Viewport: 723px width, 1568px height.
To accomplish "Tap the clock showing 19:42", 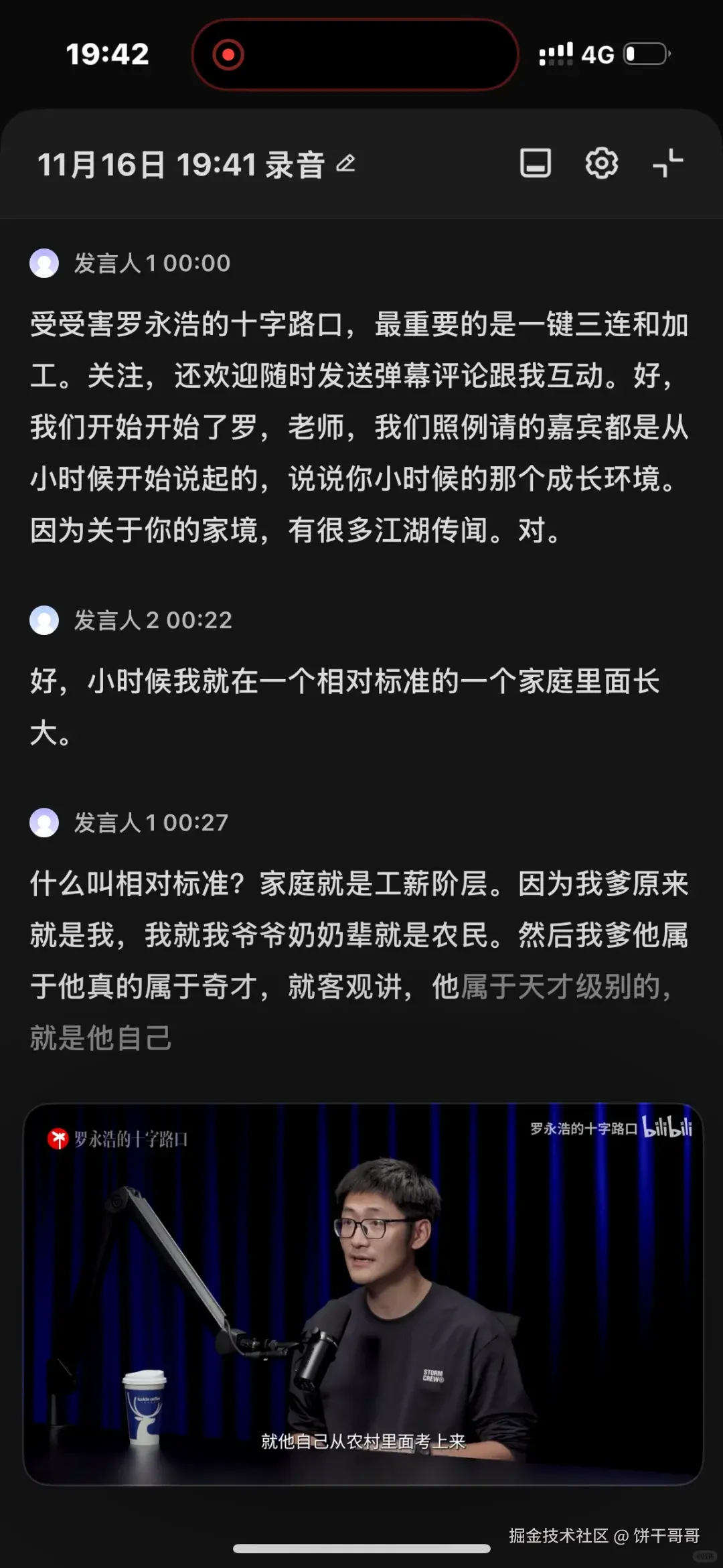I will (107, 55).
